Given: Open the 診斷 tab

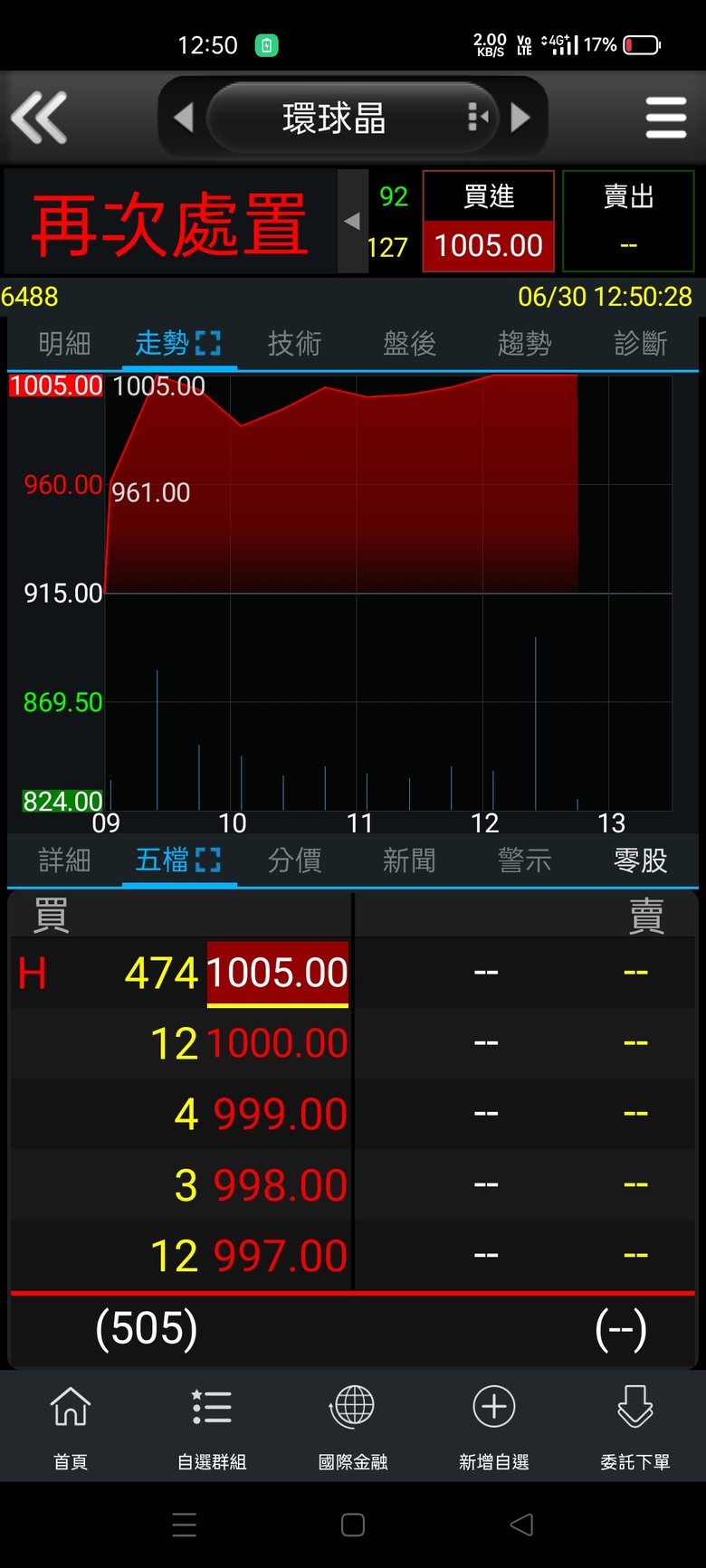Looking at the screenshot, I should (x=640, y=344).
